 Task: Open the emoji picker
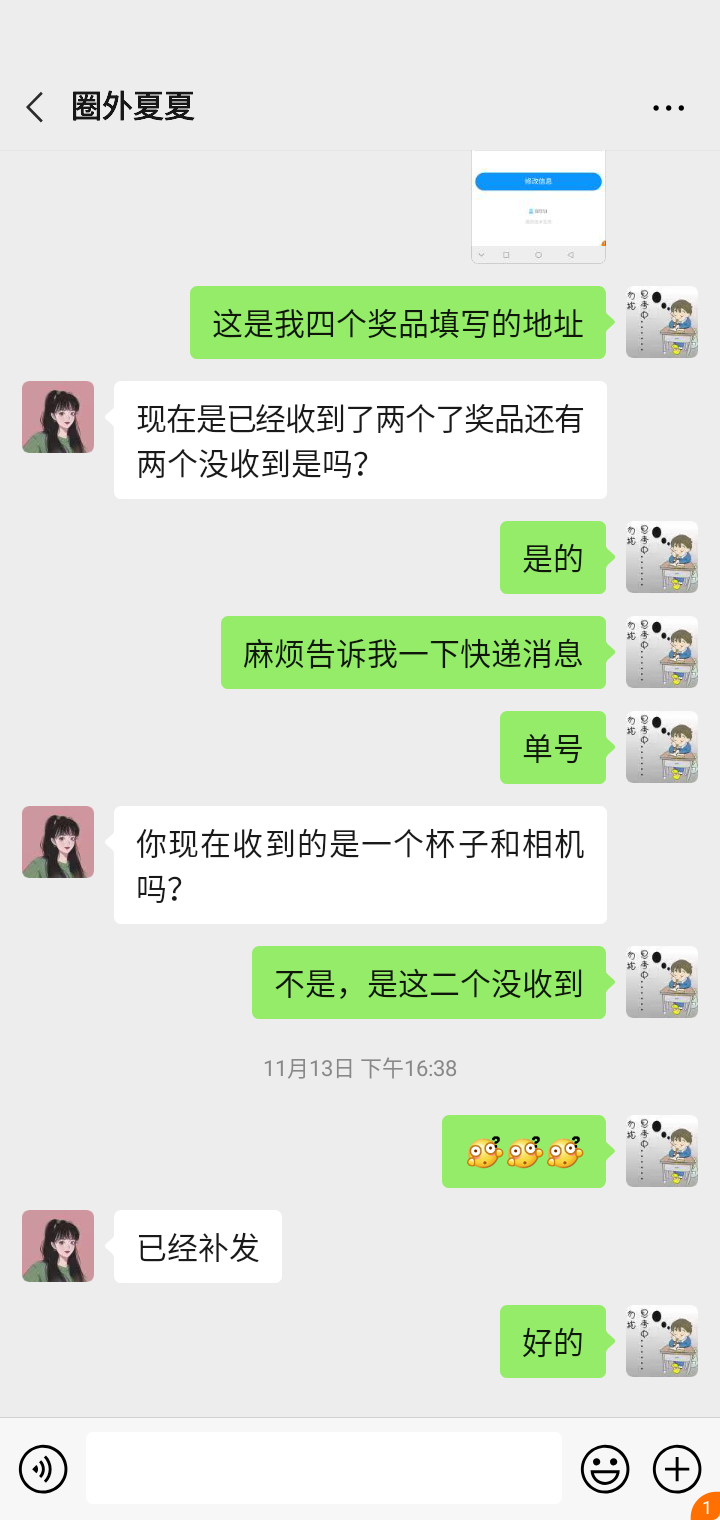(605, 1469)
